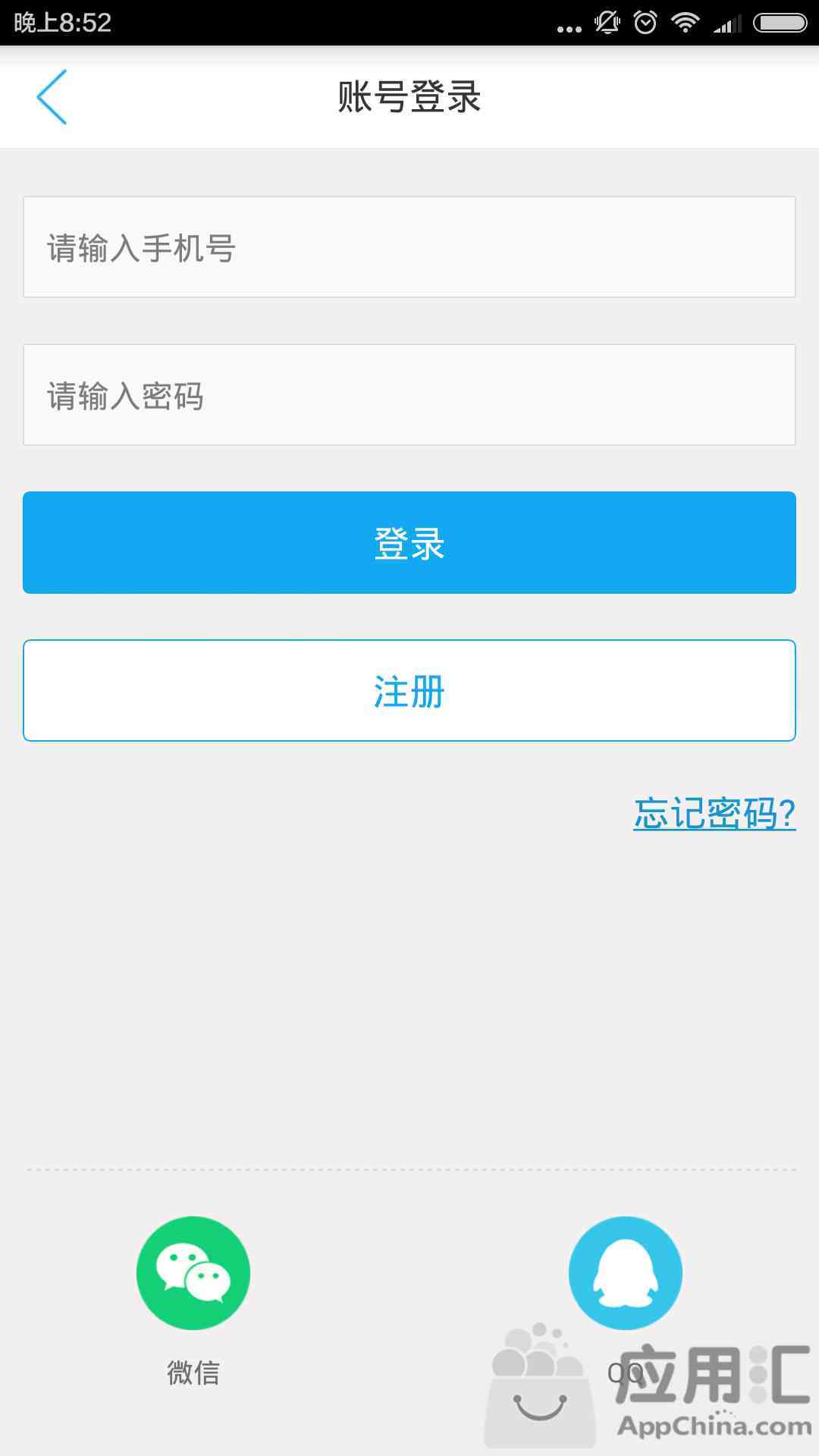Open the 忘记密码? forgot password link

tap(714, 813)
